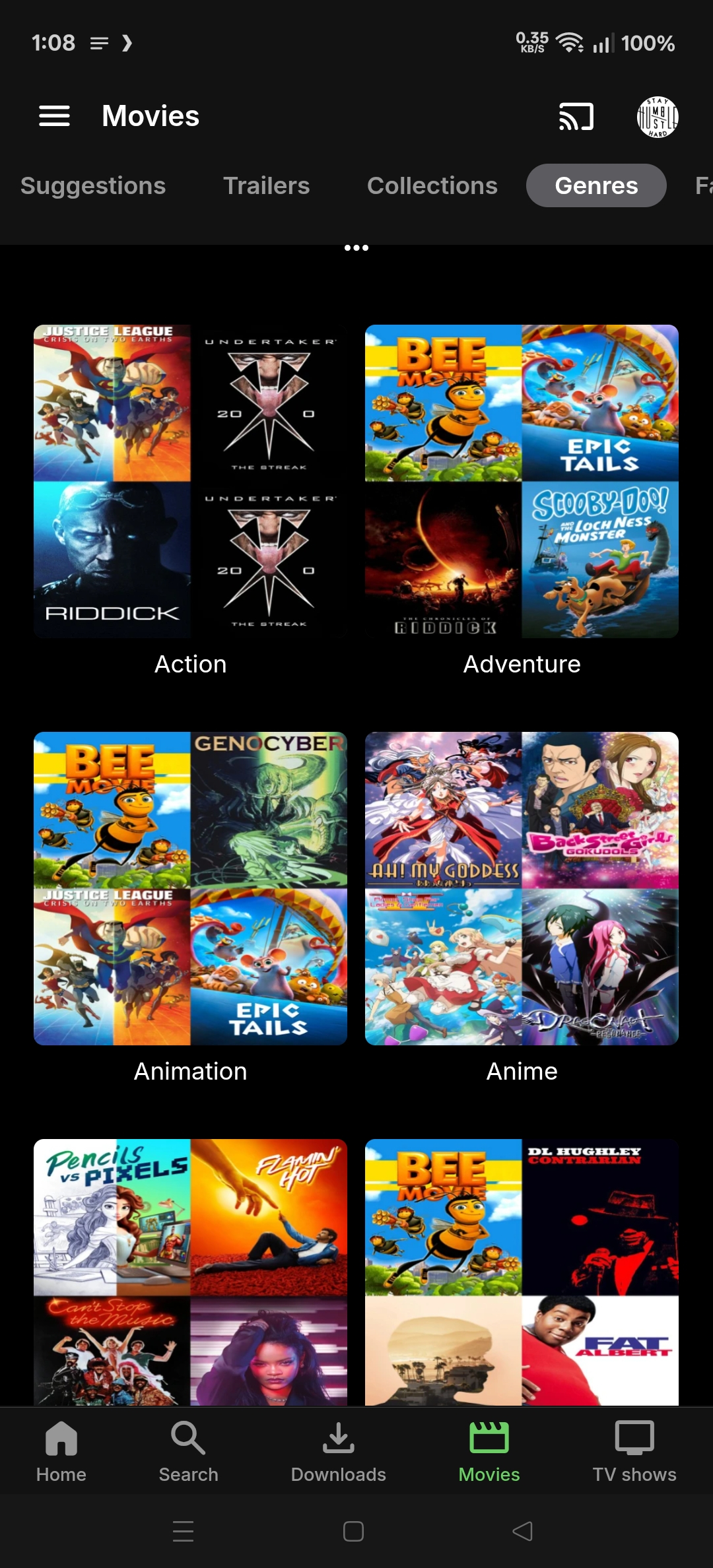This screenshot has width=713, height=1568.
Task: Switch to the Suggestions tab
Action: coord(93,185)
